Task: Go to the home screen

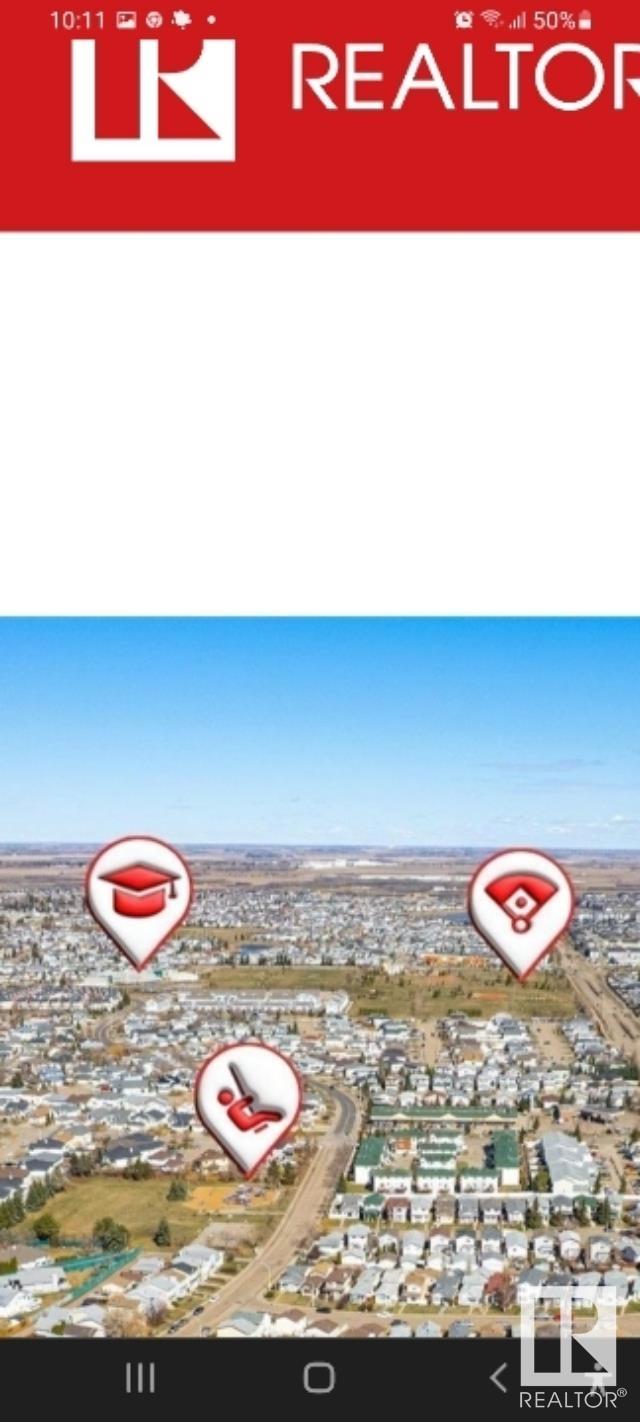Action: 319,1378
